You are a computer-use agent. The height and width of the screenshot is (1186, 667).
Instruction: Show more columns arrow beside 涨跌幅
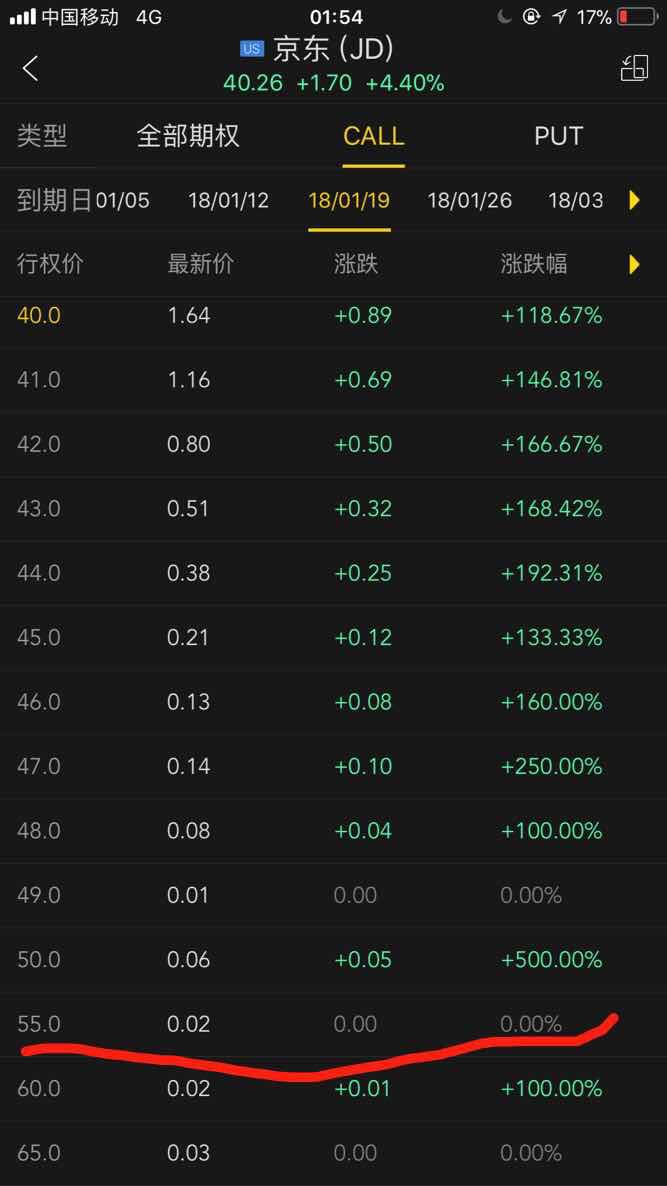(x=634, y=265)
